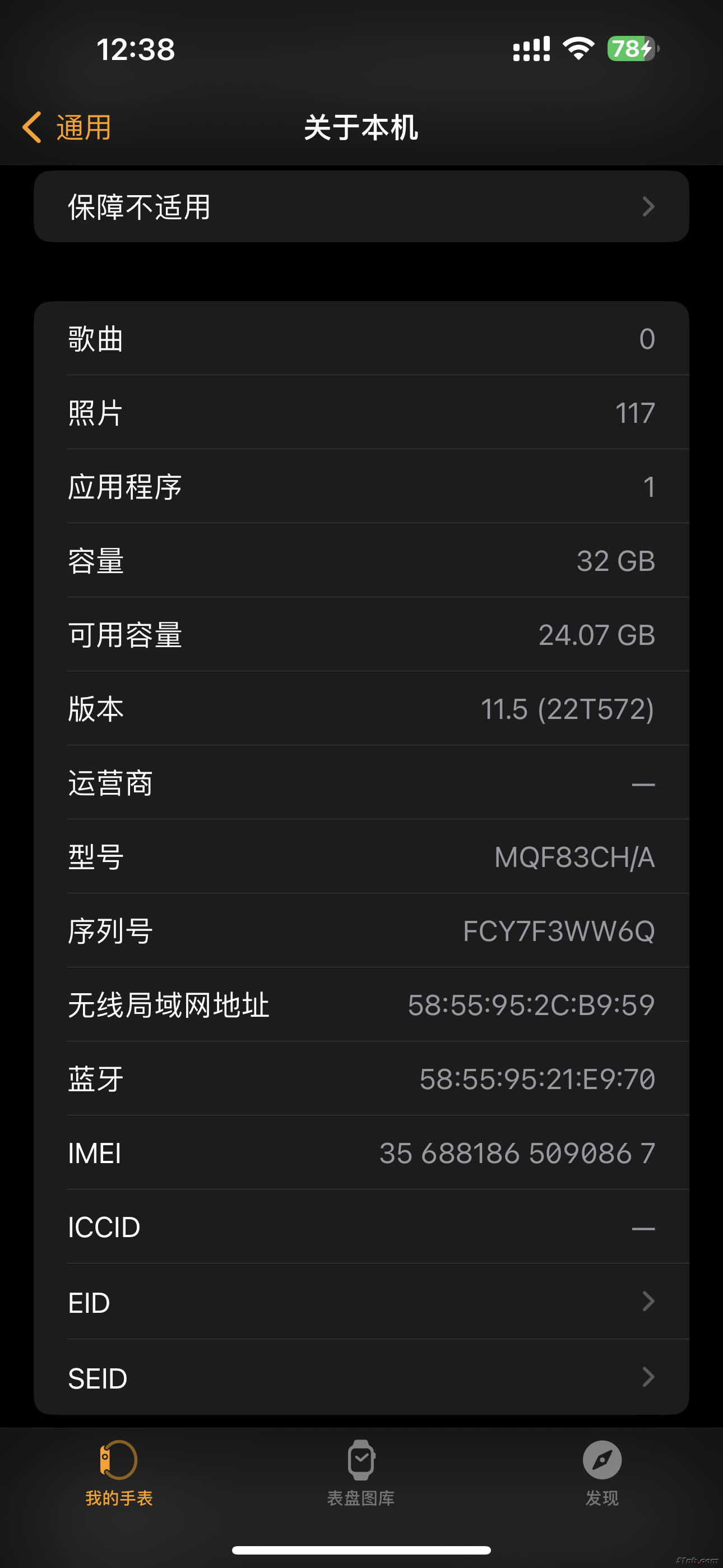The image size is (723, 1568).
Task: Go back to 通用 settings
Action: tap(67, 127)
